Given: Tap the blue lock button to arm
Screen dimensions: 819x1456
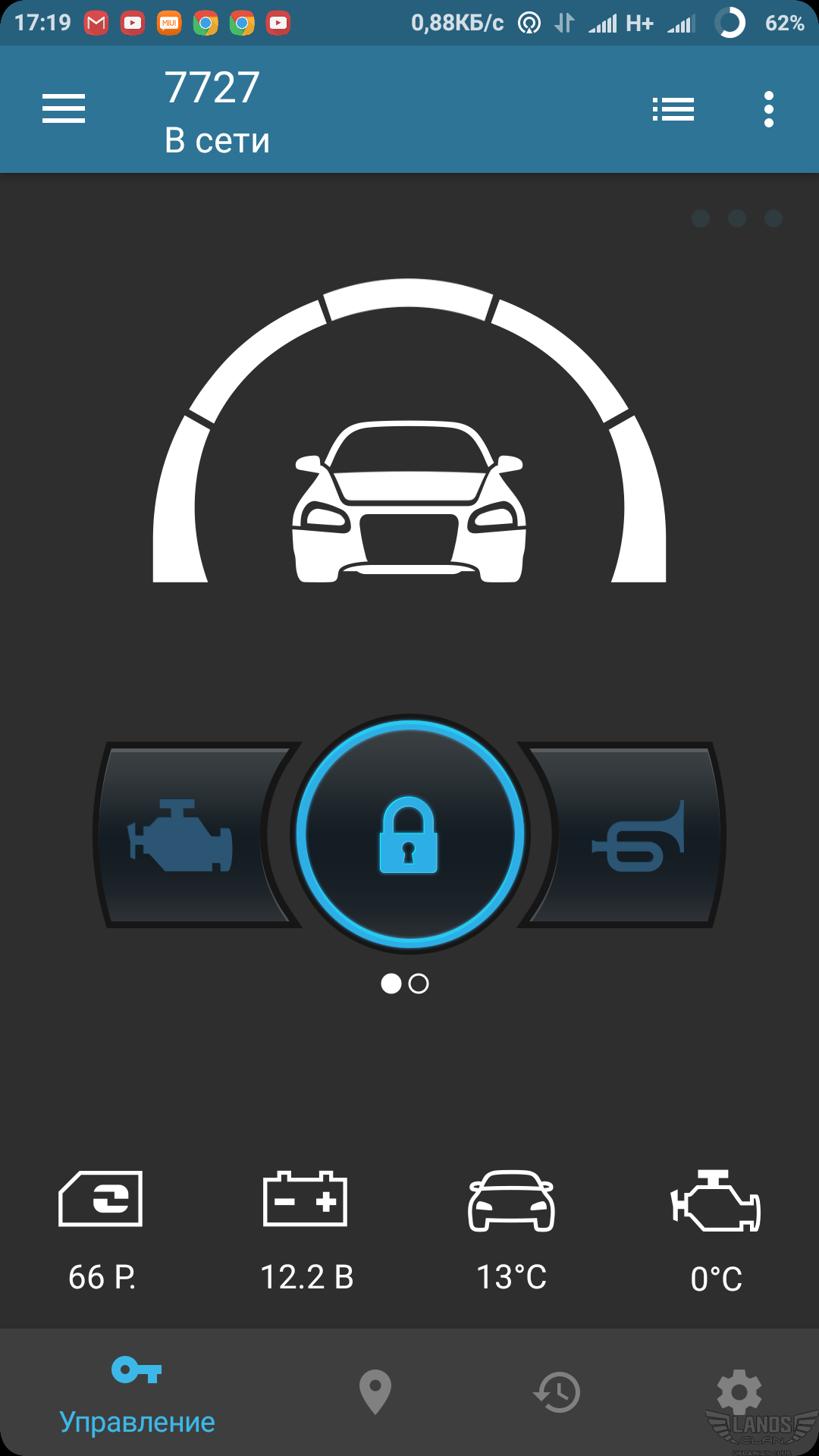Looking at the screenshot, I should point(409,834).
